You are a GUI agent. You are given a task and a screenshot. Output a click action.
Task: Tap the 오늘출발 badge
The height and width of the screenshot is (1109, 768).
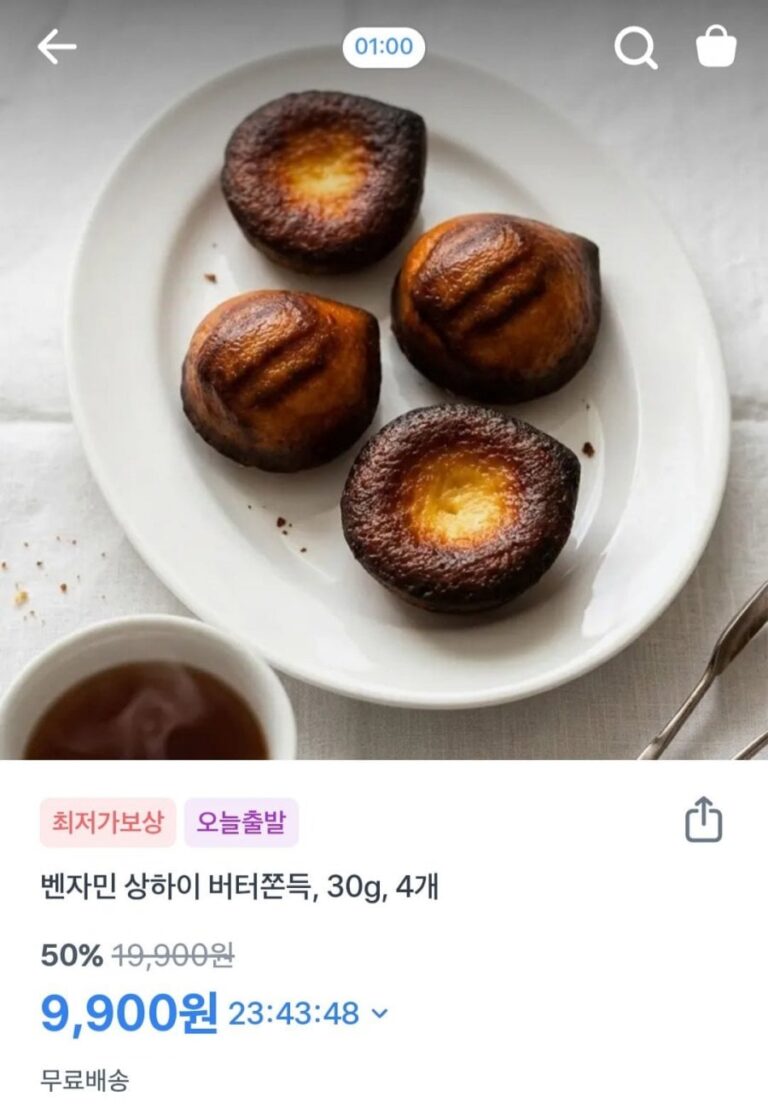(241, 822)
